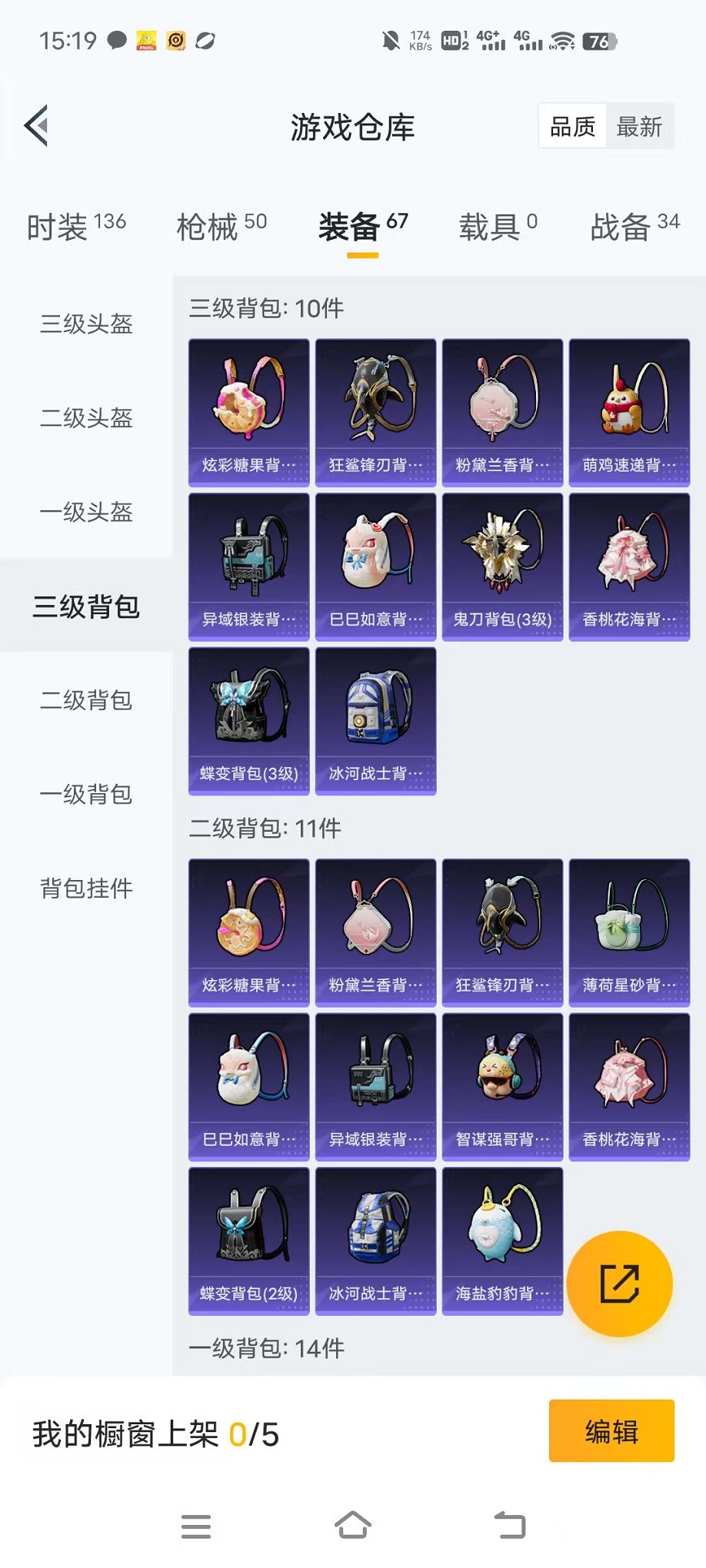Go to the system home screen
The image size is (706, 1568).
(353, 1525)
